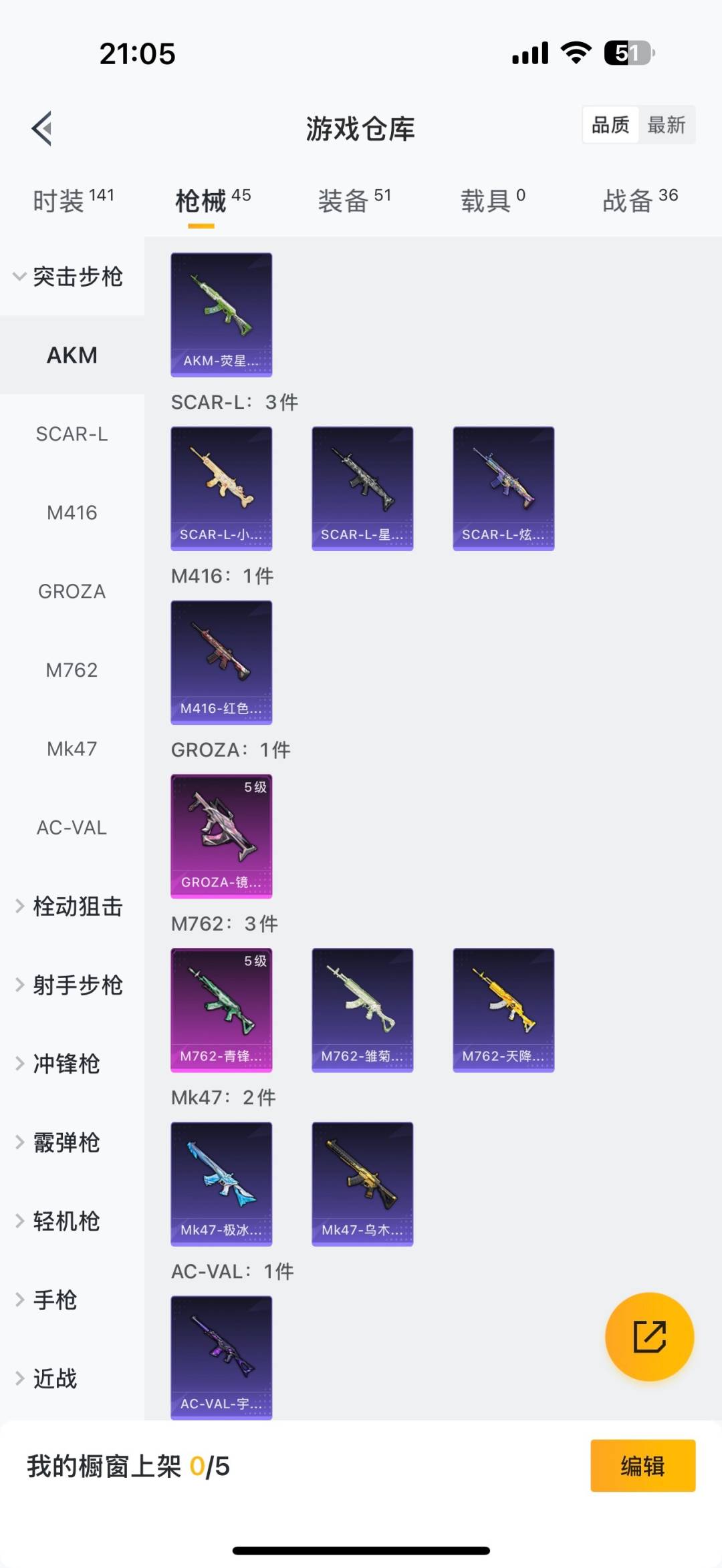The width and height of the screenshot is (722, 1568).
Task: Go back using the top-left arrow
Action: (x=42, y=128)
